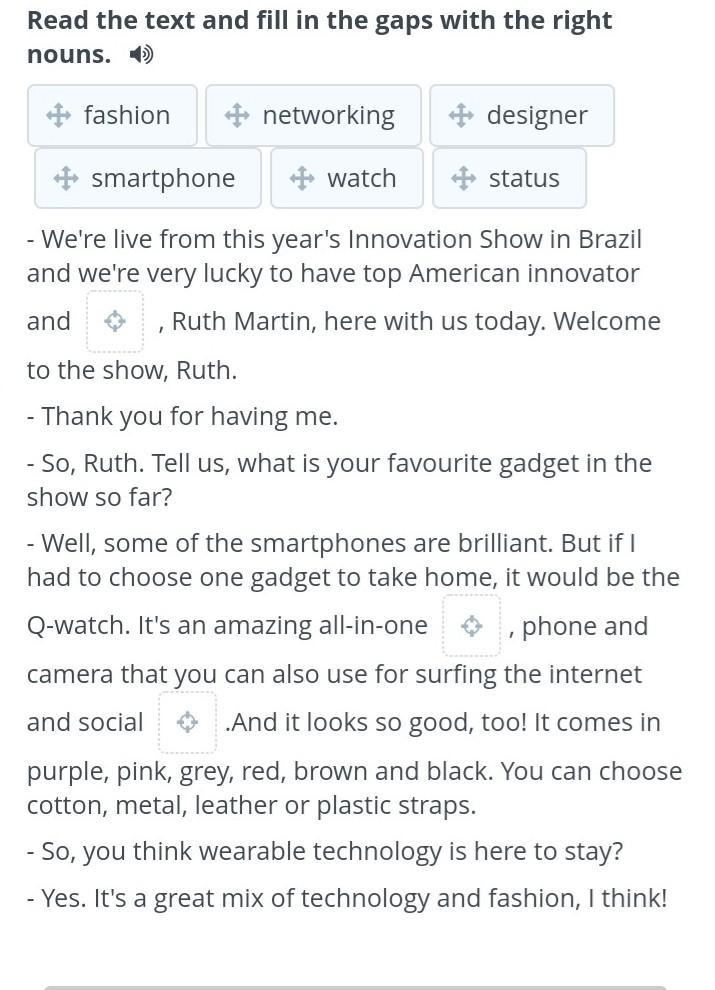Screen dimensions: 715x990
Task: Tap the gap after 'and social'
Action: coord(187,723)
